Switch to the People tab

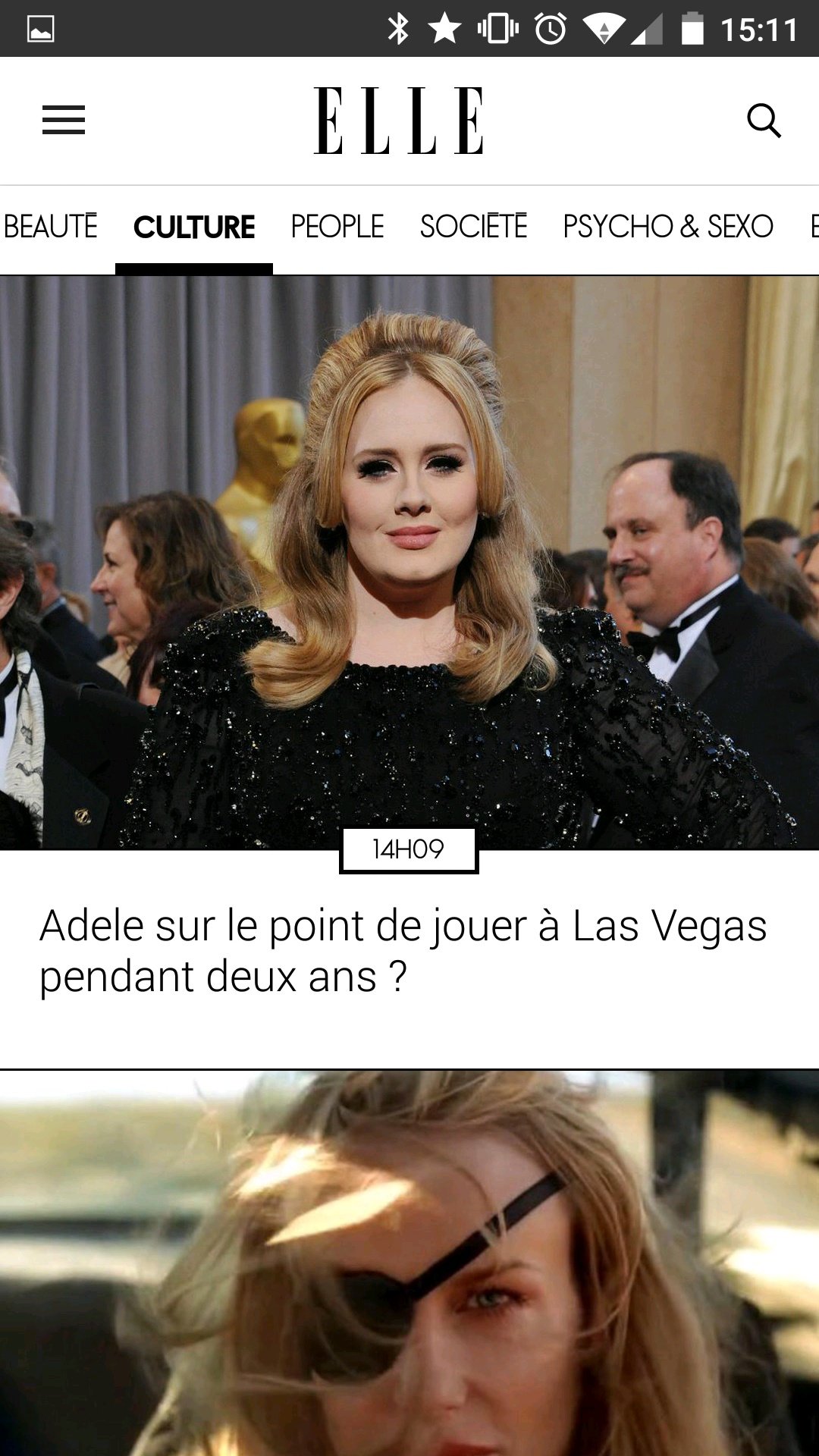click(337, 227)
